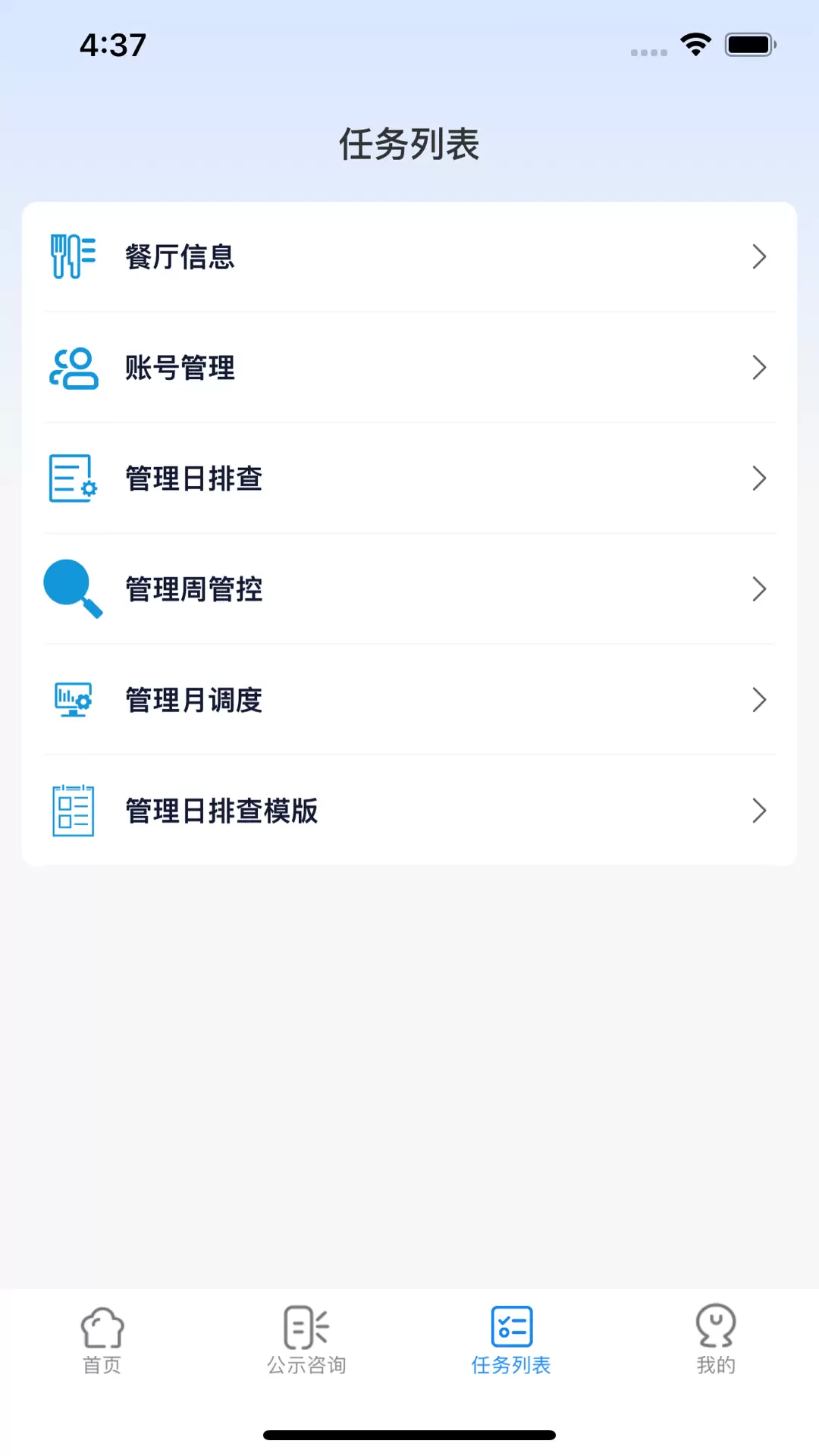Switch to the 公示咨询 tab
The width and height of the screenshot is (819, 1456).
(x=307, y=1340)
